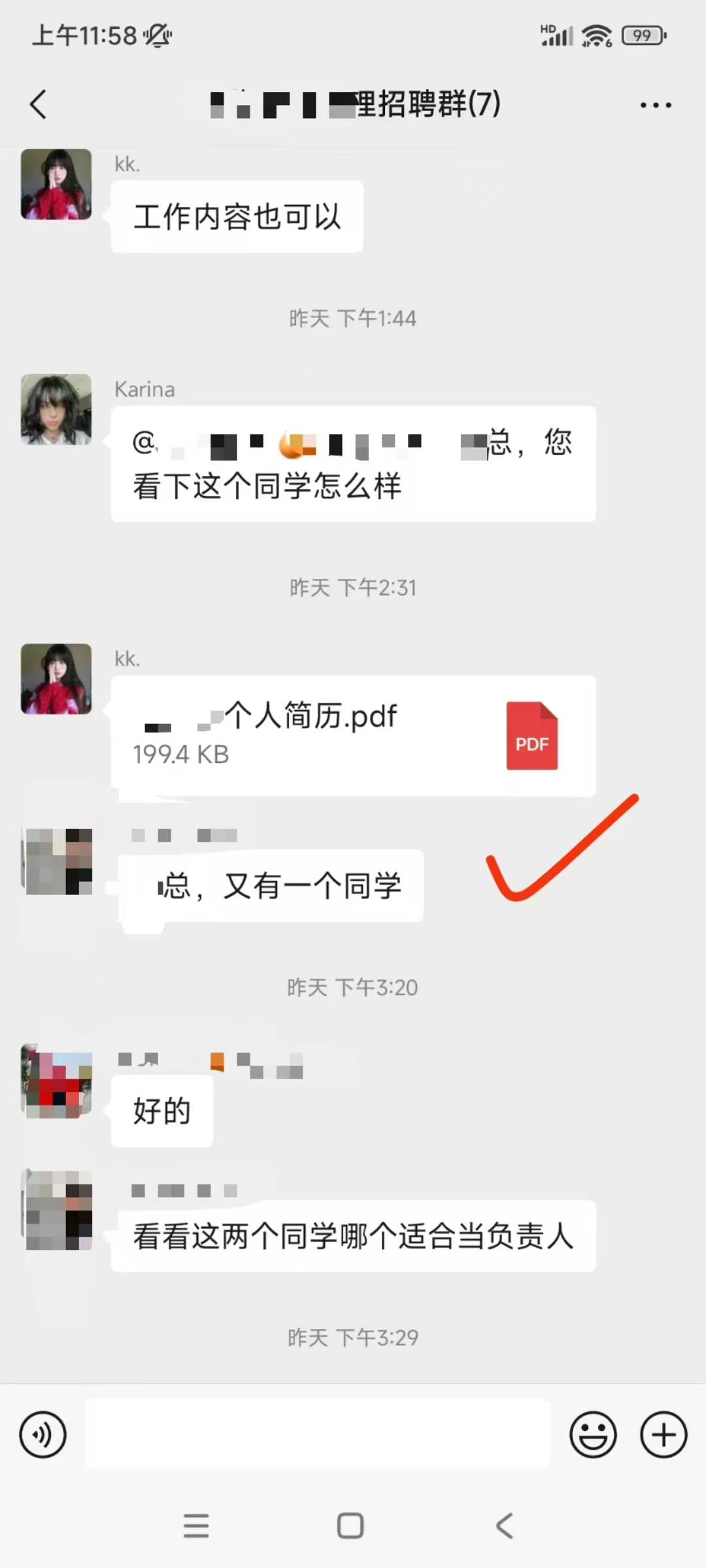The width and height of the screenshot is (706, 1568).
Task: Go back to the chat list
Action: 39,105
